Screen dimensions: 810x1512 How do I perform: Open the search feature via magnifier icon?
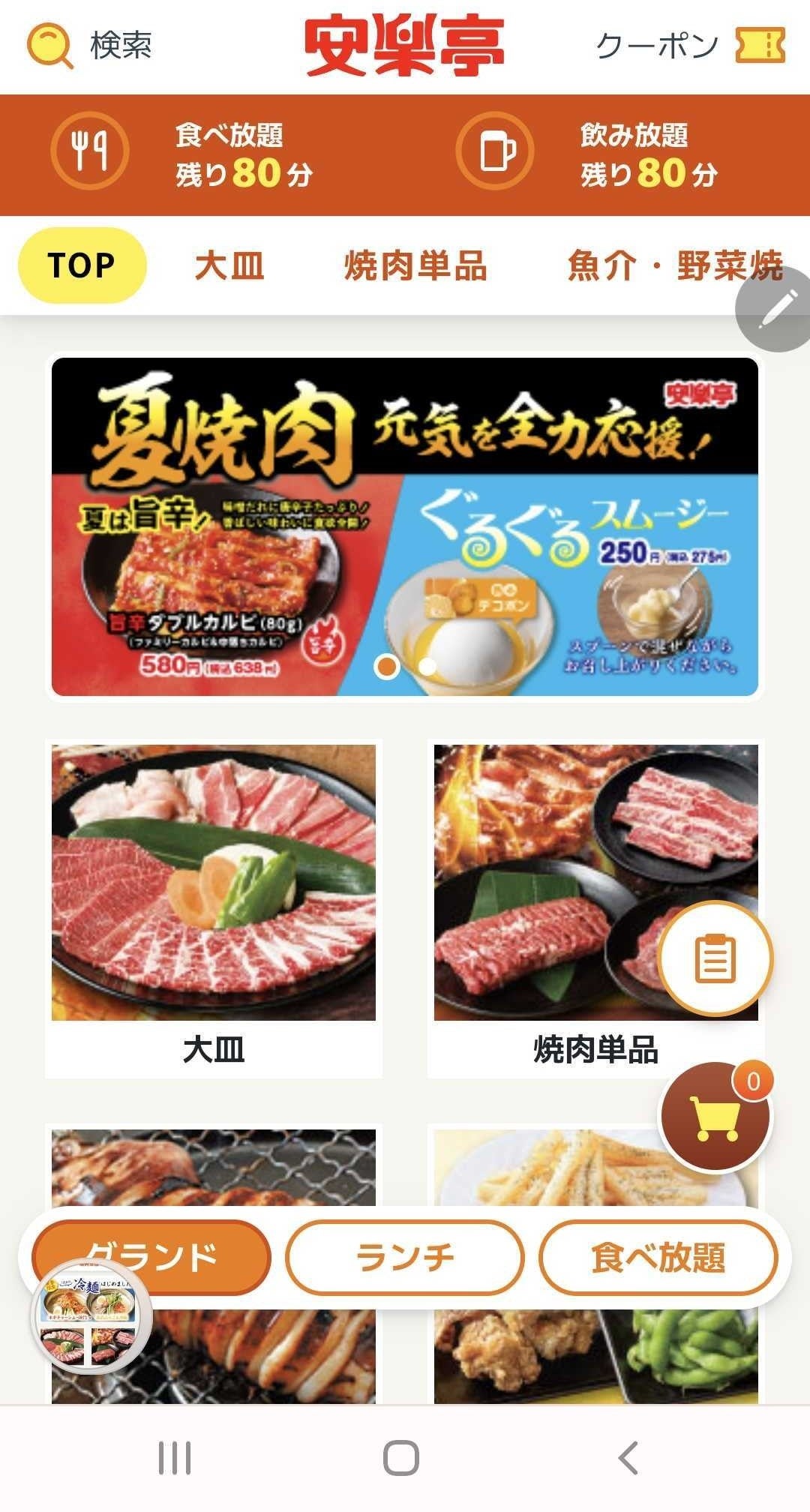pyautogui.click(x=47, y=45)
